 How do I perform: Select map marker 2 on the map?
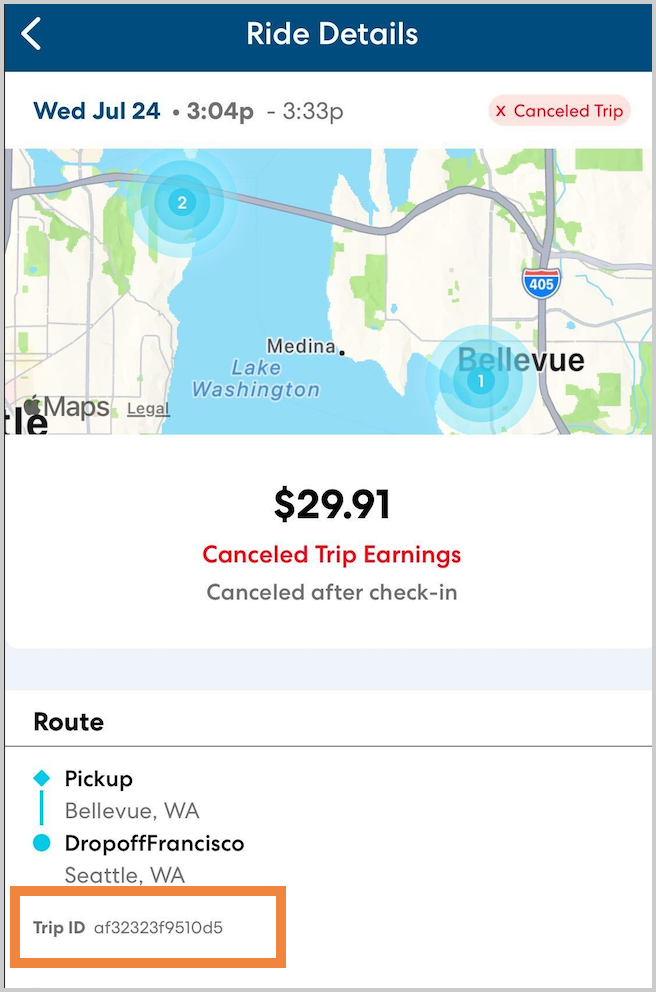pos(181,203)
